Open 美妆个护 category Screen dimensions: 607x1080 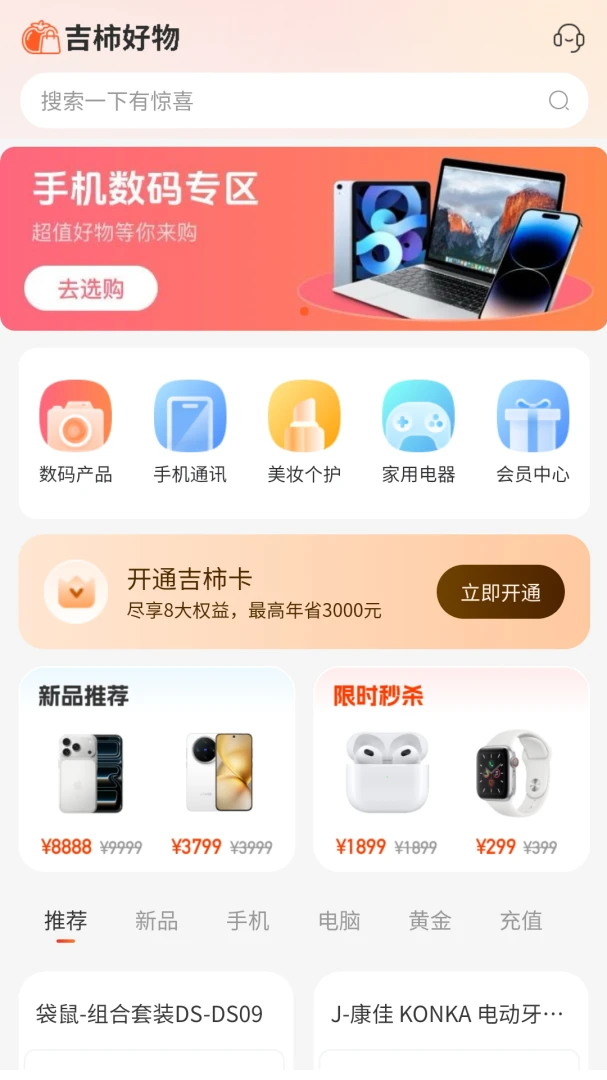[304, 432]
